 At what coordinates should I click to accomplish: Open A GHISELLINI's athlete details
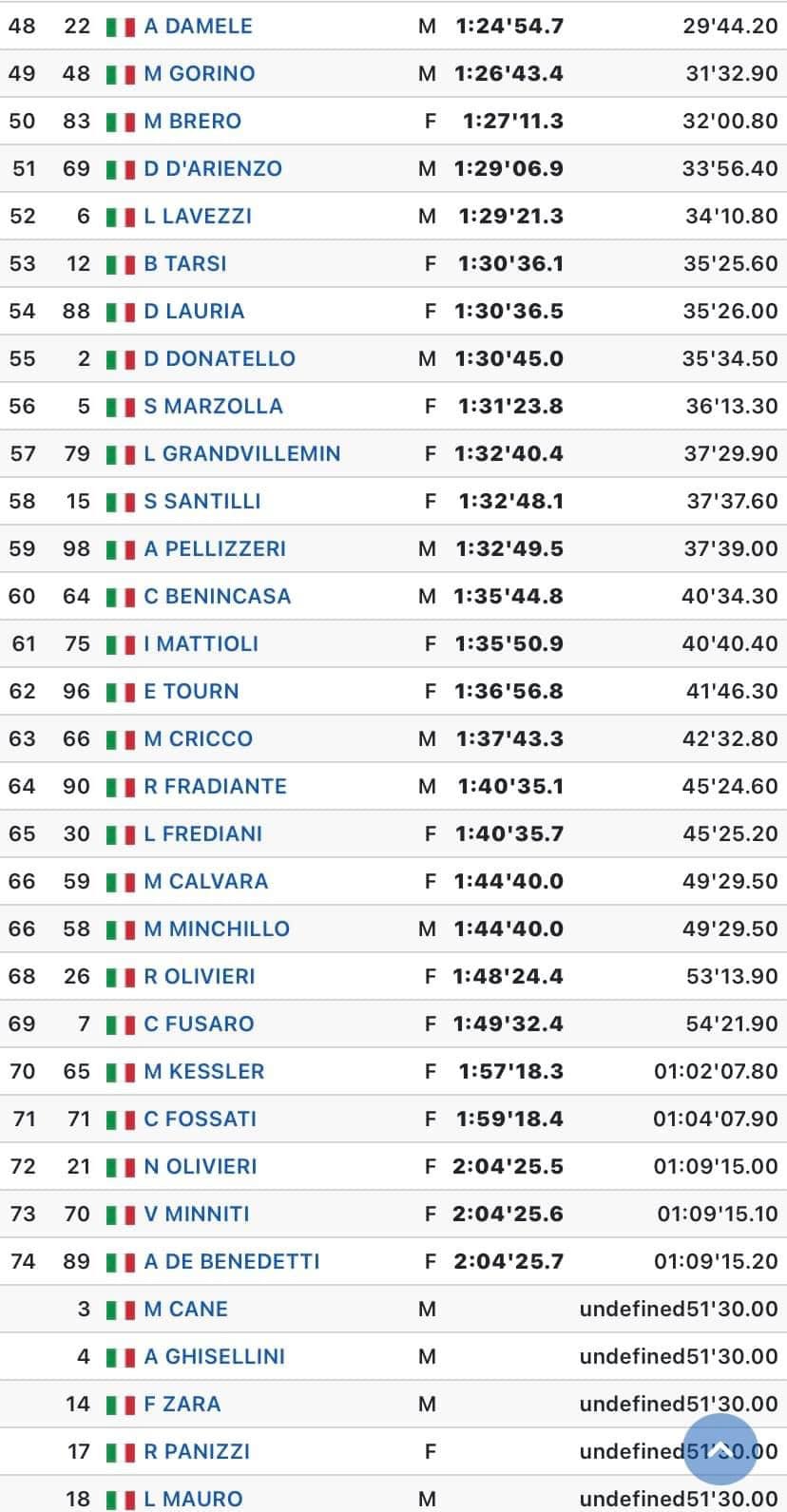tap(214, 1356)
